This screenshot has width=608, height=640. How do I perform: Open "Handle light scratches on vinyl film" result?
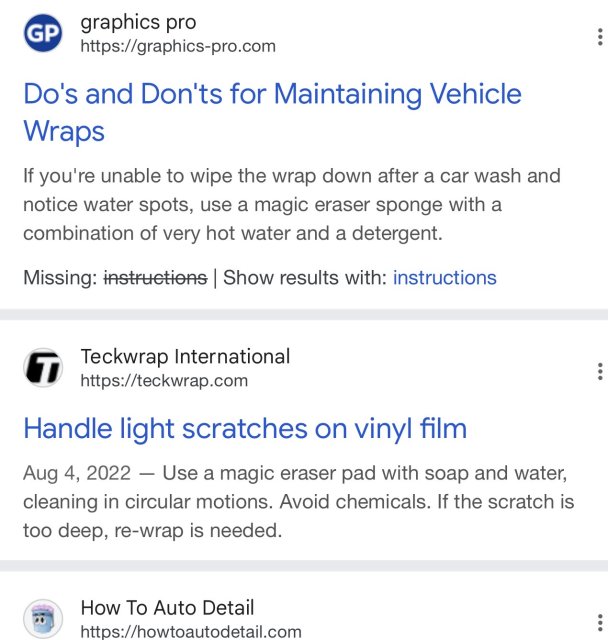[x=245, y=429]
